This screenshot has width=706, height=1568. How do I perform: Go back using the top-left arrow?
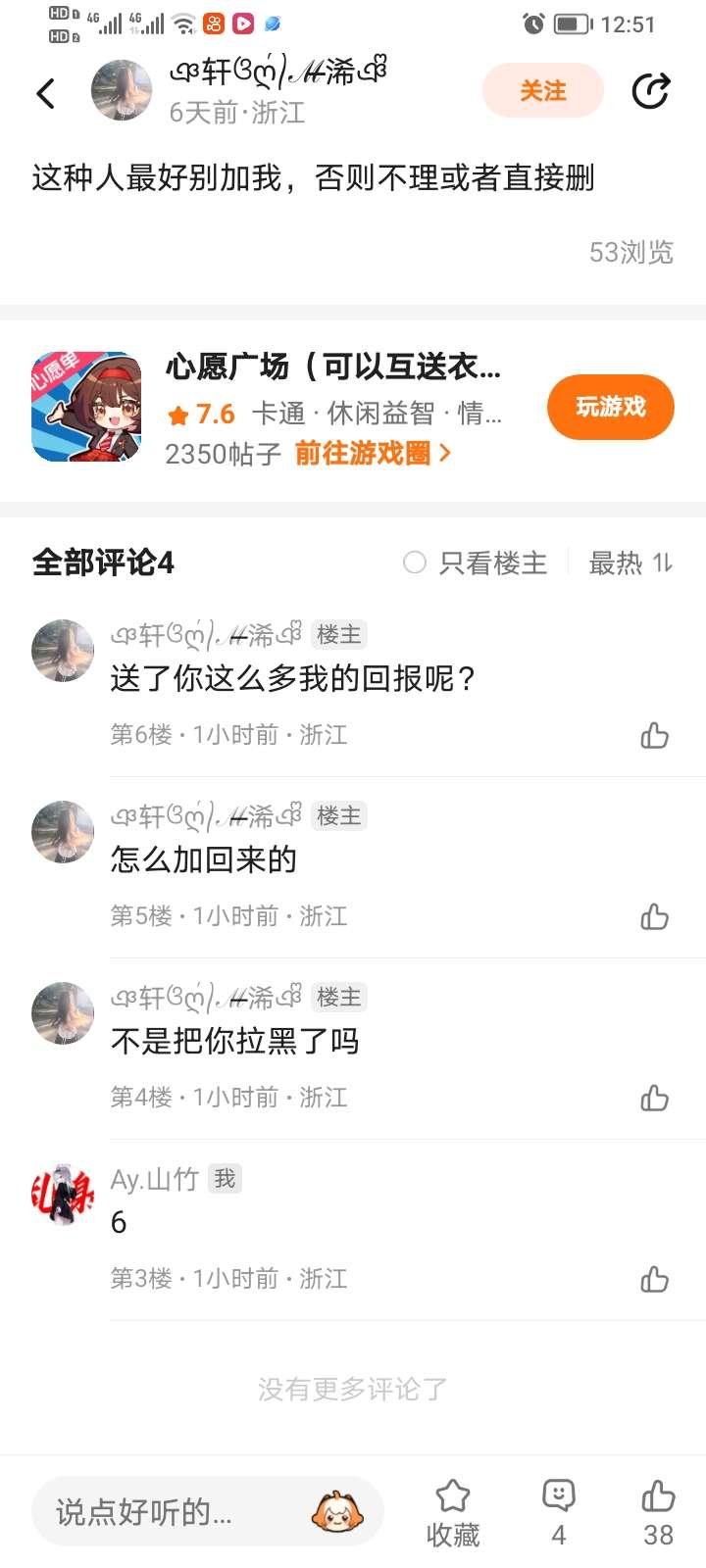(46, 93)
